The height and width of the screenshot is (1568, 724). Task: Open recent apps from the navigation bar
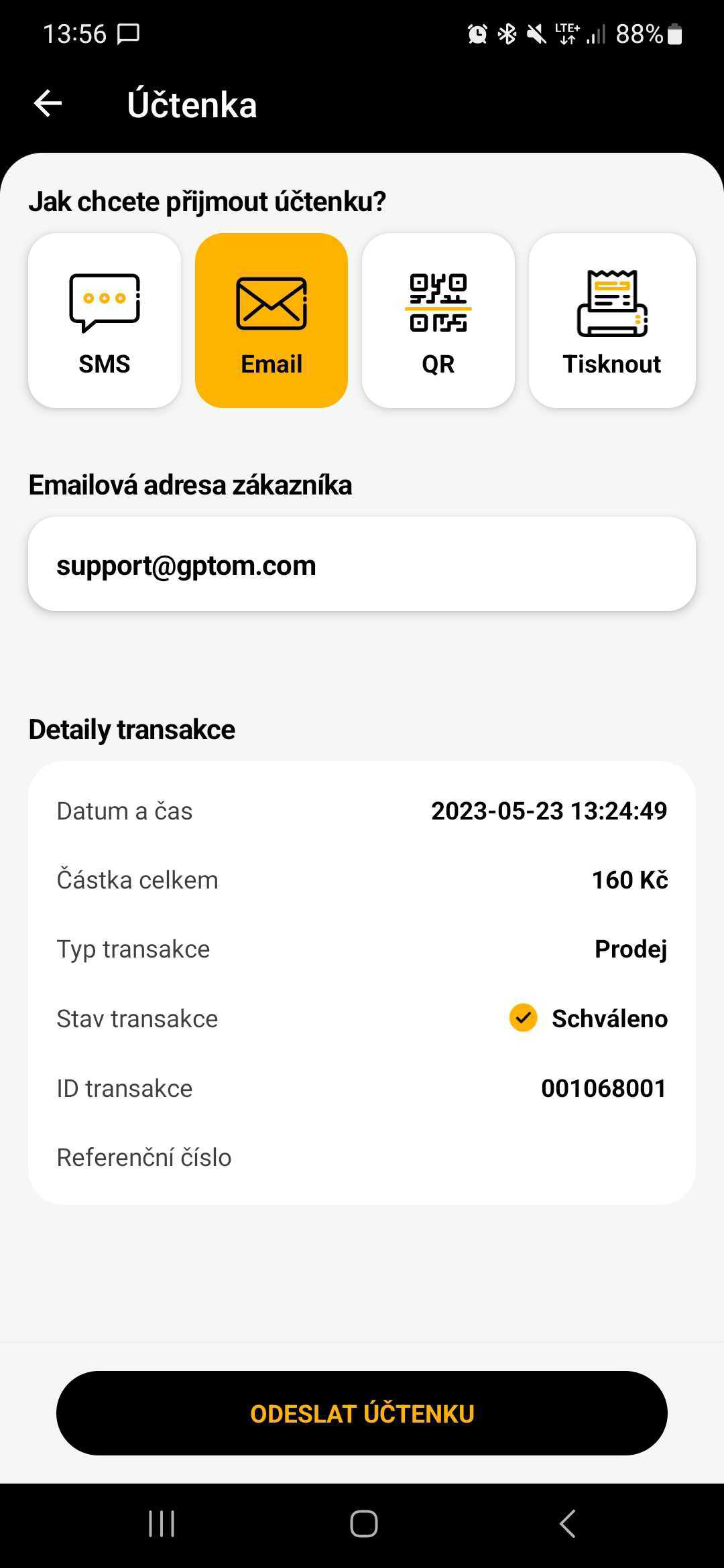(x=162, y=1523)
